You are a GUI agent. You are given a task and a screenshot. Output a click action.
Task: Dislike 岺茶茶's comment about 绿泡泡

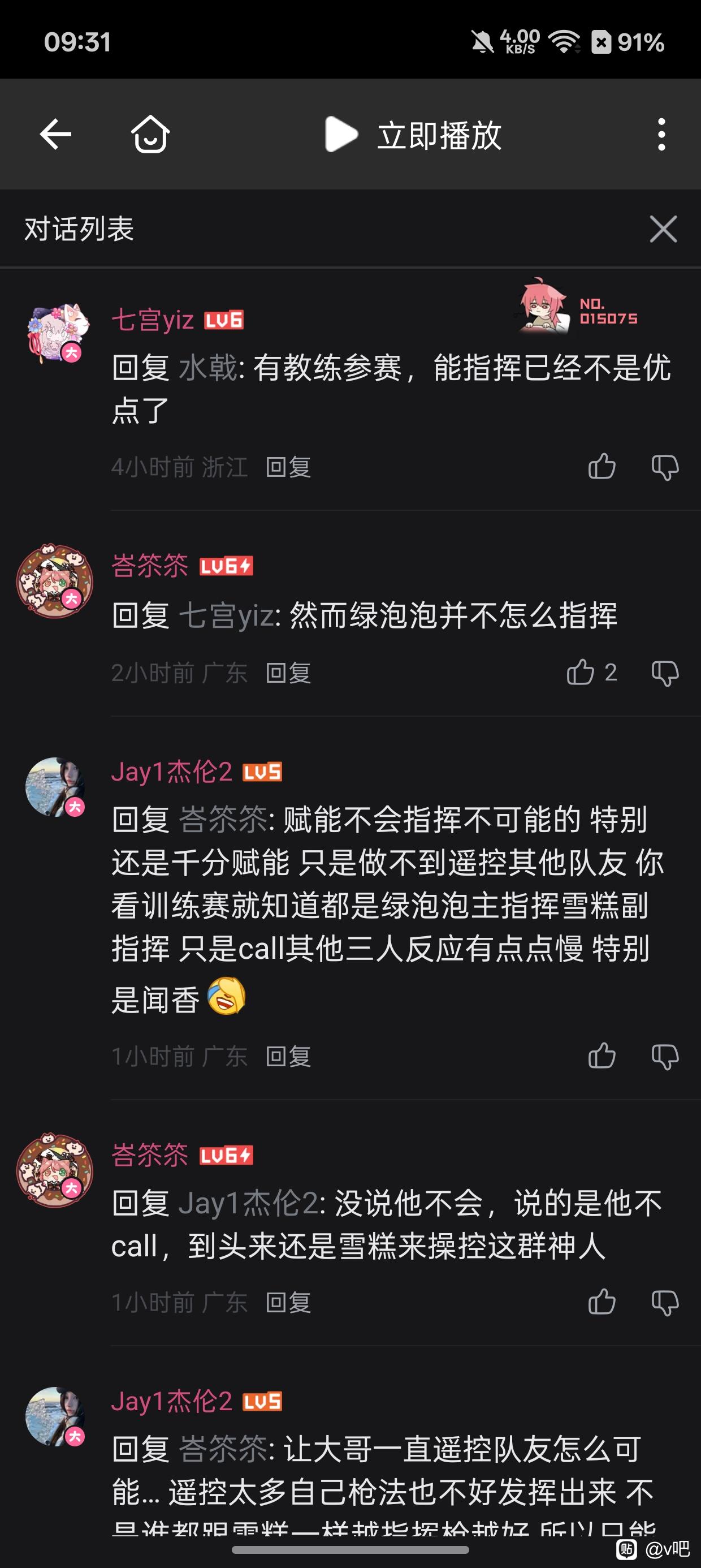pyautogui.click(x=664, y=673)
